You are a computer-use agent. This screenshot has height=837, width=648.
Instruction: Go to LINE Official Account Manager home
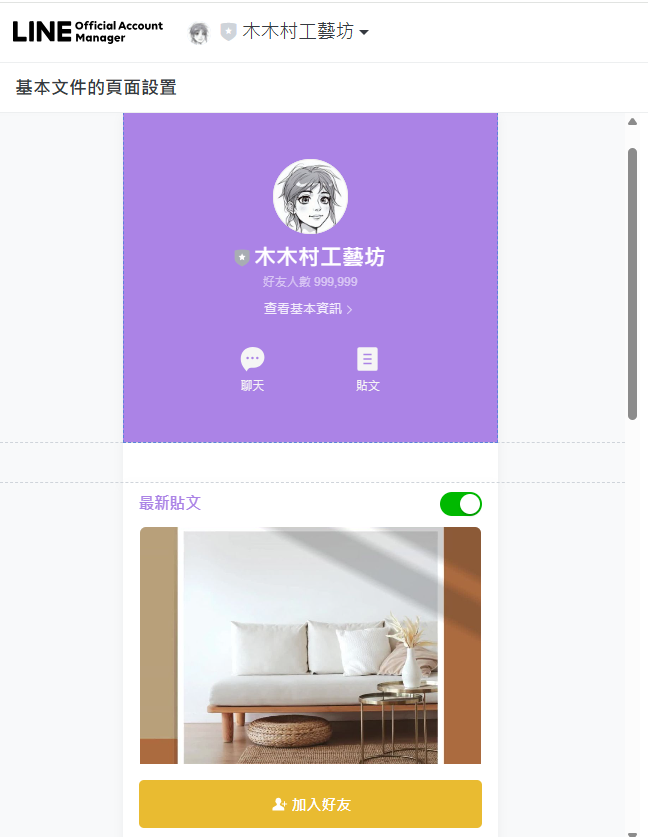pyautogui.click(x=87, y=32)
